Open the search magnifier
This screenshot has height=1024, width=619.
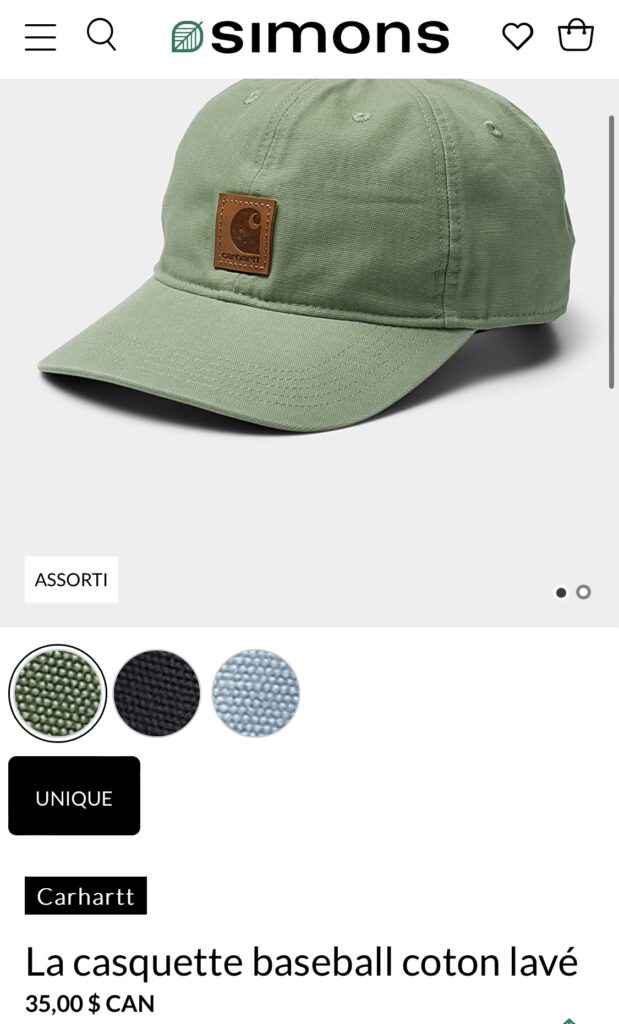point(101,35)
